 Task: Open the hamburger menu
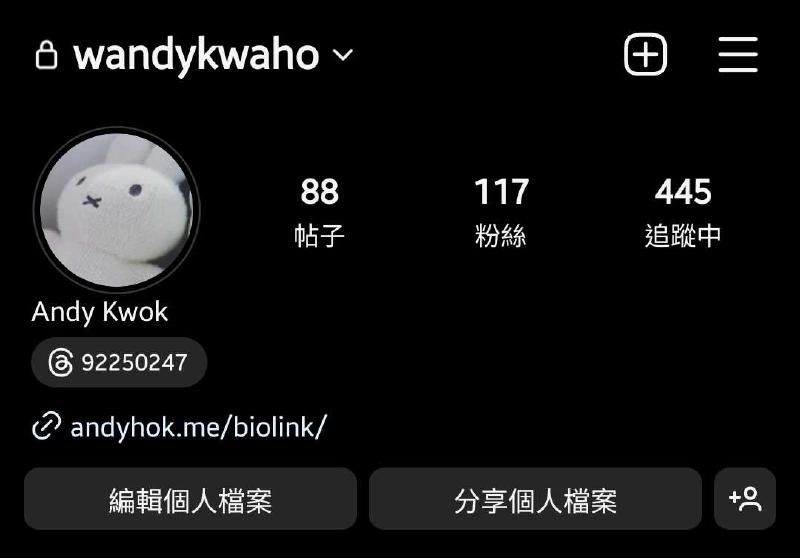738,55
